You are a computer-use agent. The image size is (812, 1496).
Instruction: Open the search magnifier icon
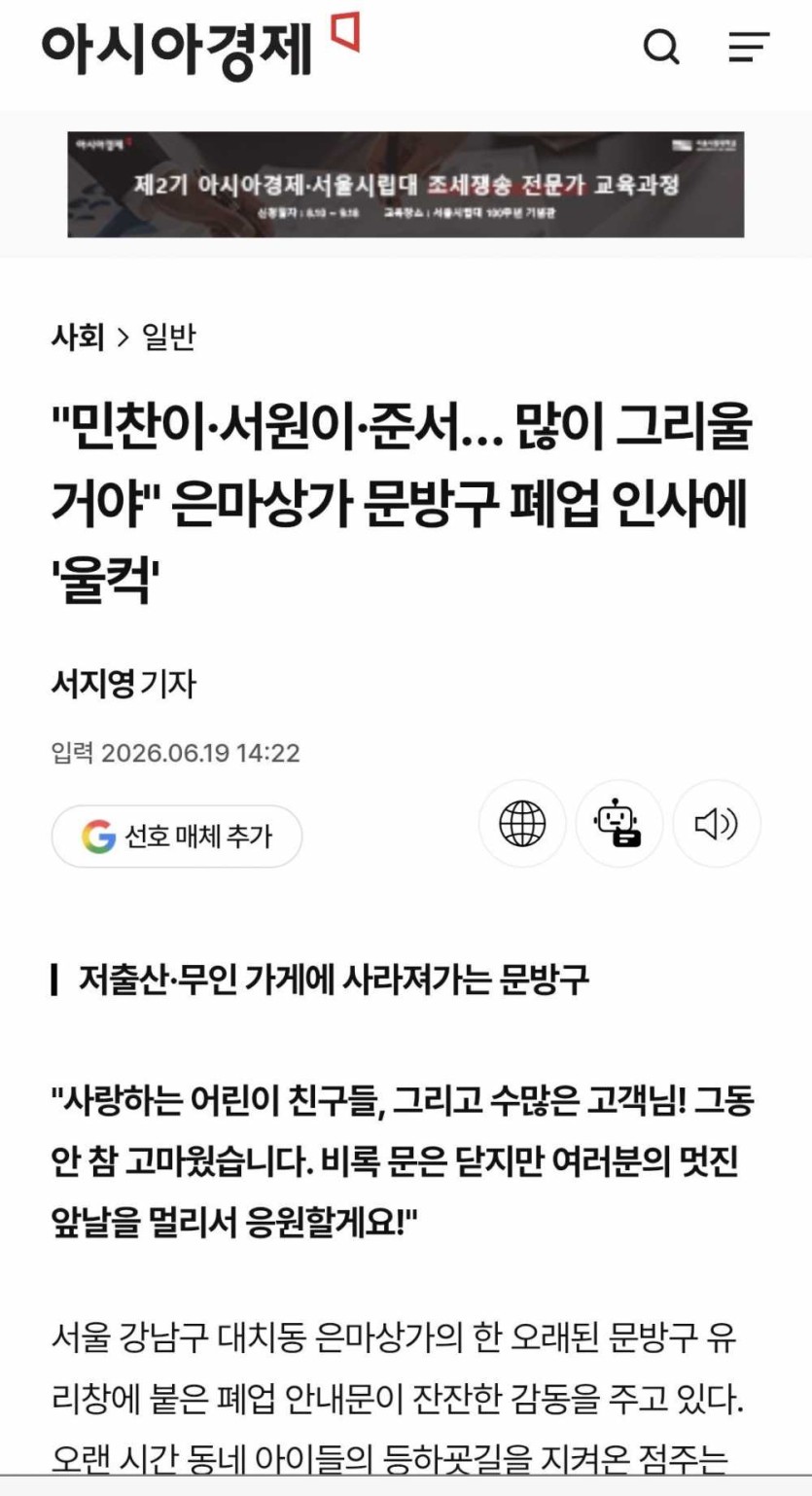[661, 46]
